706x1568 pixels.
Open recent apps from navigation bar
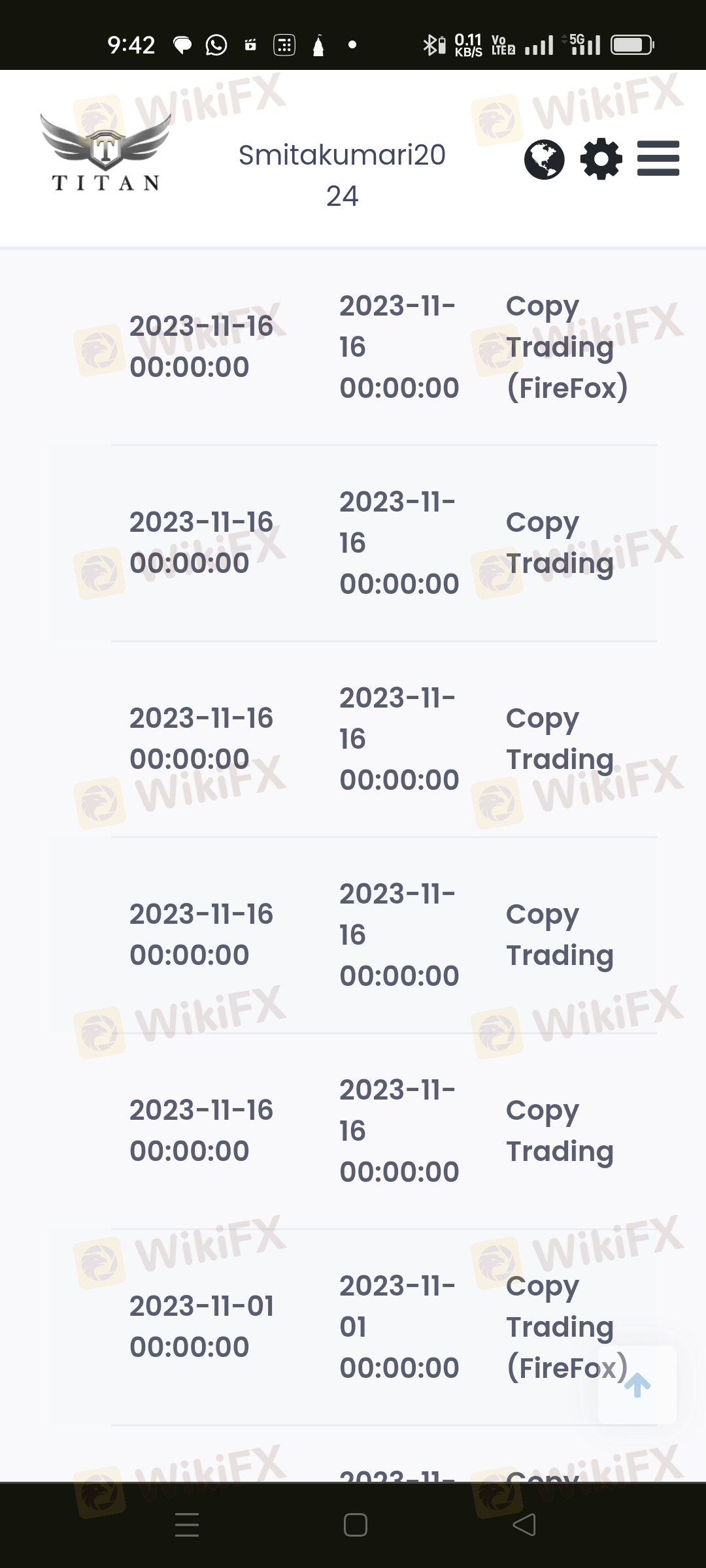tap(187, 1525)
